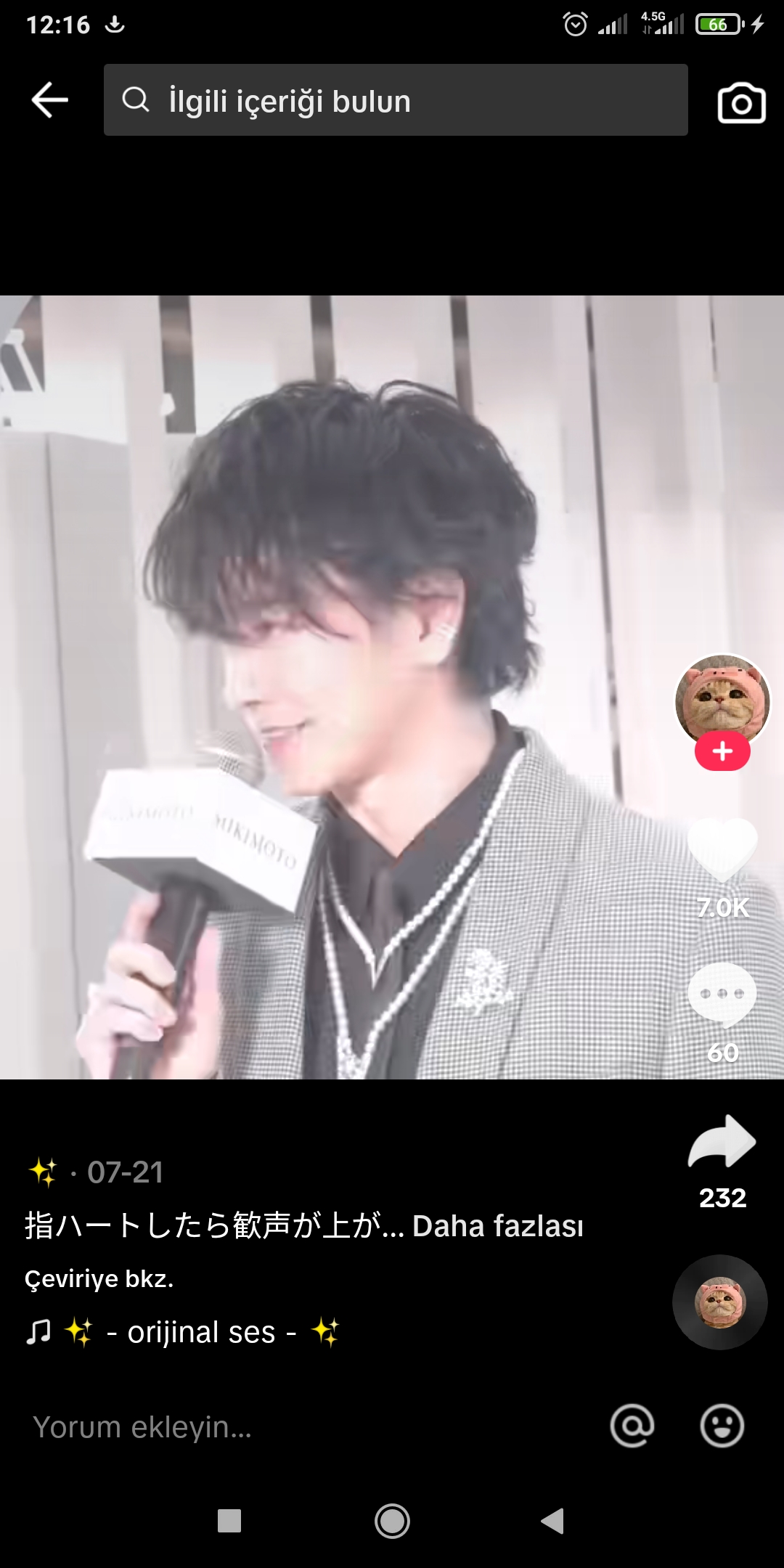Mention someone with the @ icon

click(x=632, y=1426)
